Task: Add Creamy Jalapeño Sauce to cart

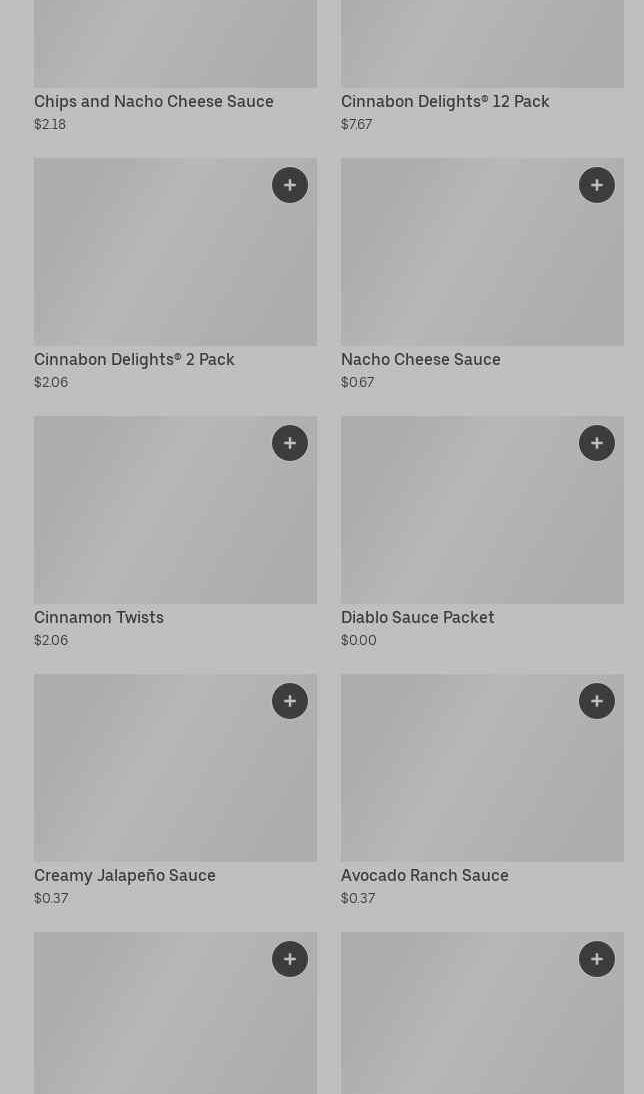Action: (x=290, y=701)
